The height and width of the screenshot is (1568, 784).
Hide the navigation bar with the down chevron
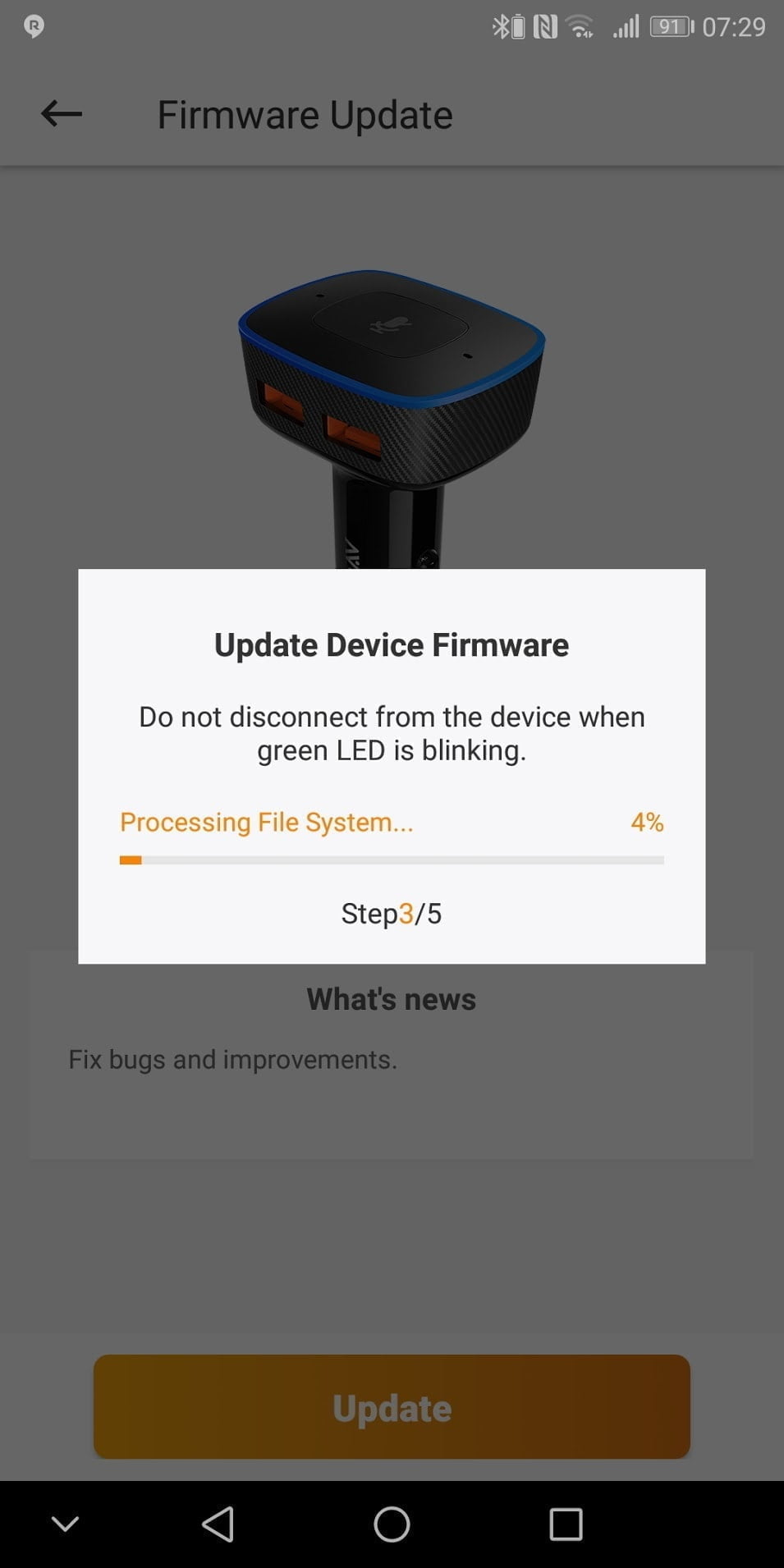point(65,1524)
